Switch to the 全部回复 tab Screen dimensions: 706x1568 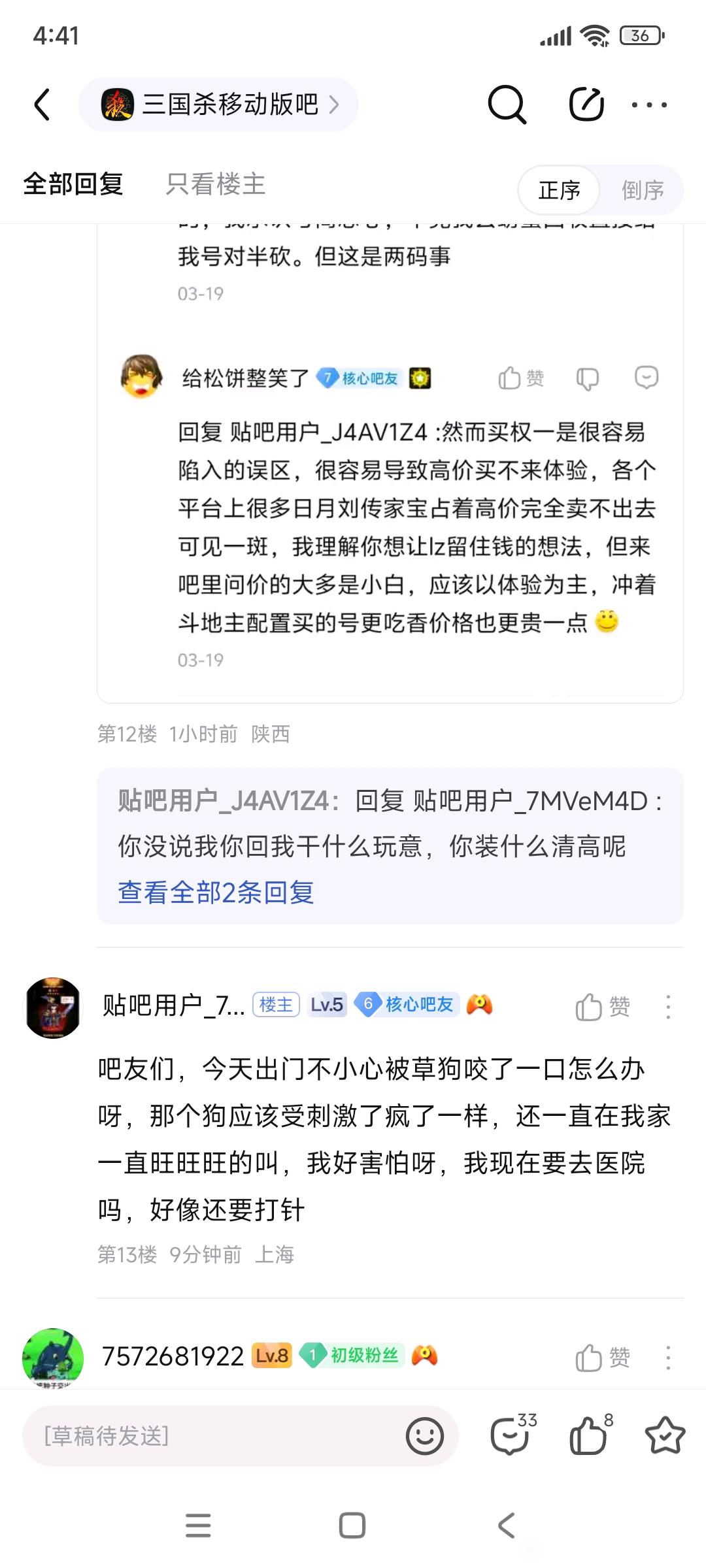73,184
